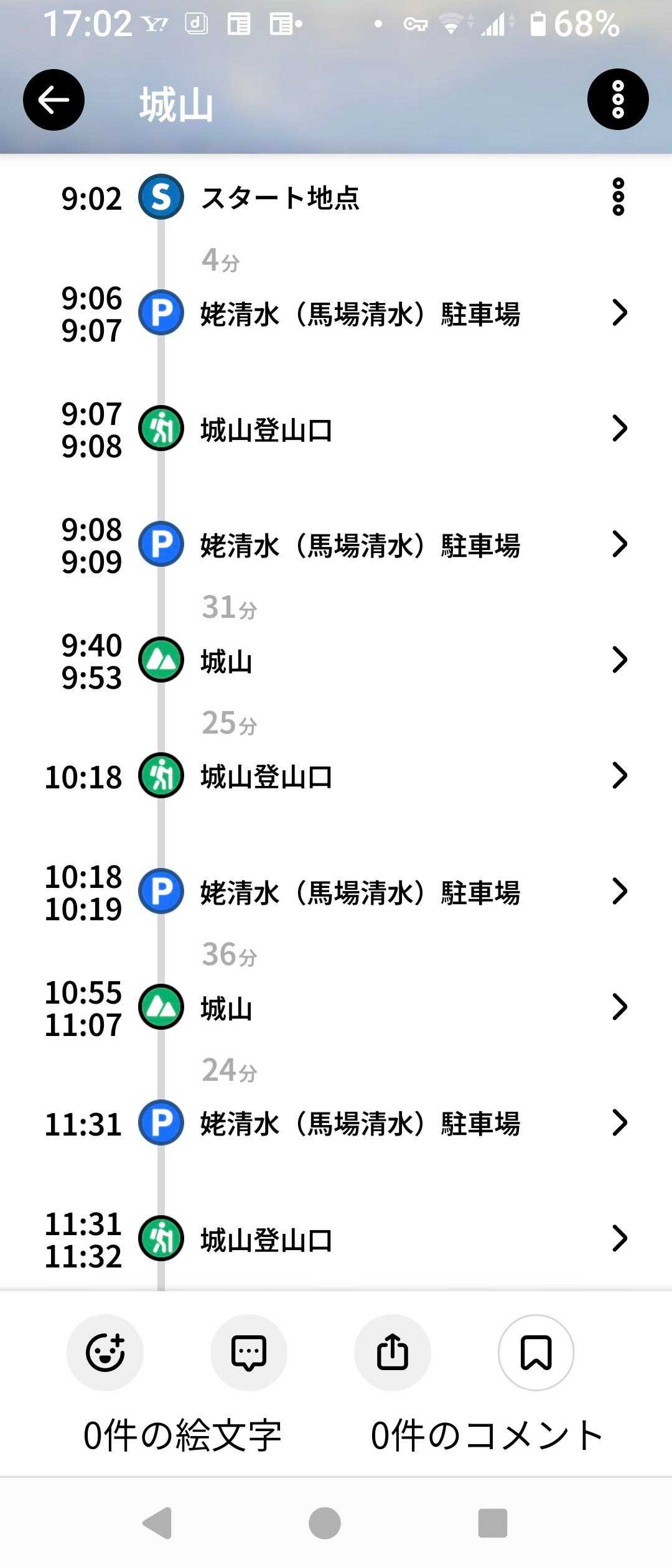The height and width of the screenshot is (1568, 672).
Task: Tap the system home button
Action: [324, 1523]
